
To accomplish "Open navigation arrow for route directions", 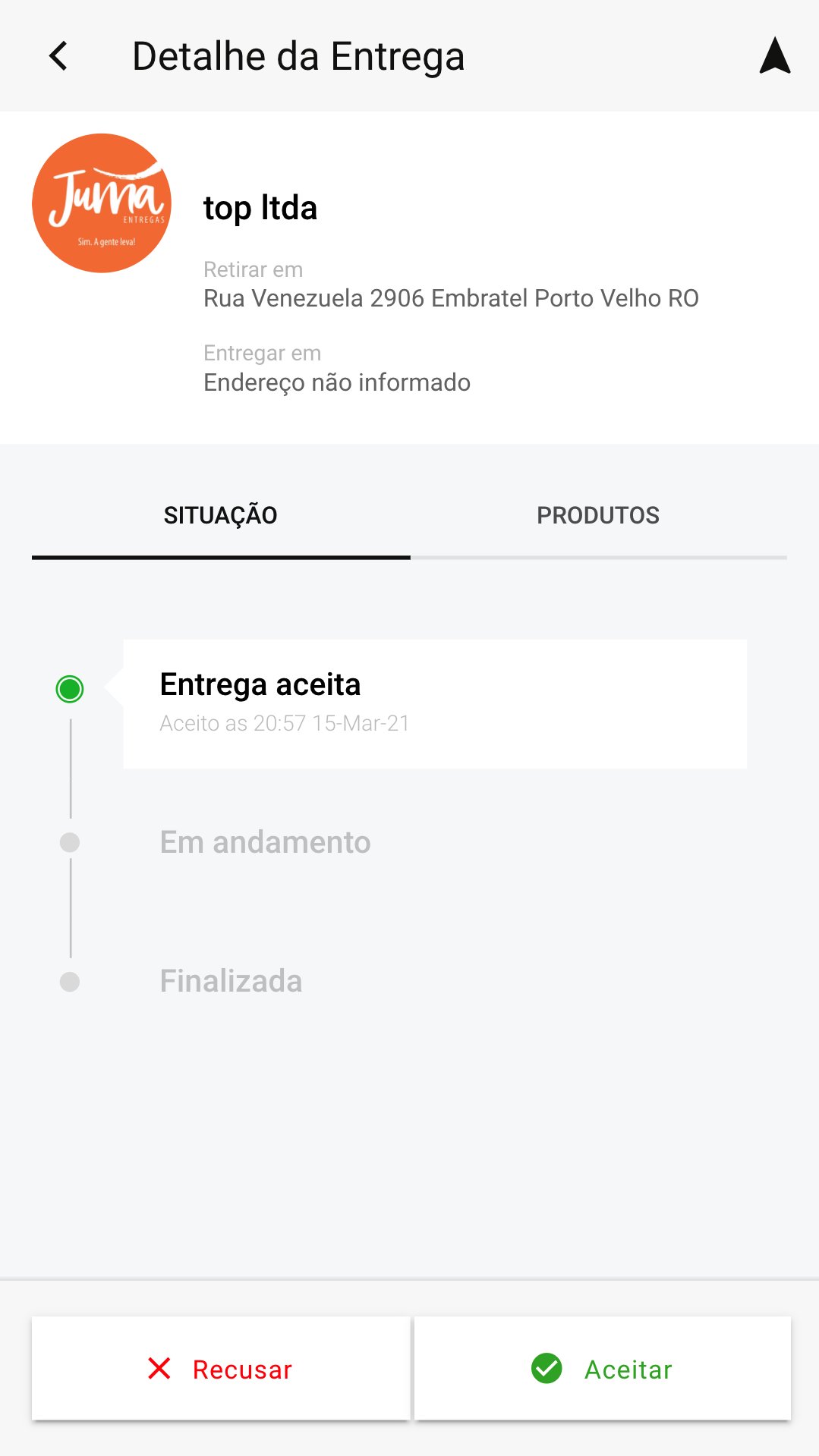I will tap(774, 56).
